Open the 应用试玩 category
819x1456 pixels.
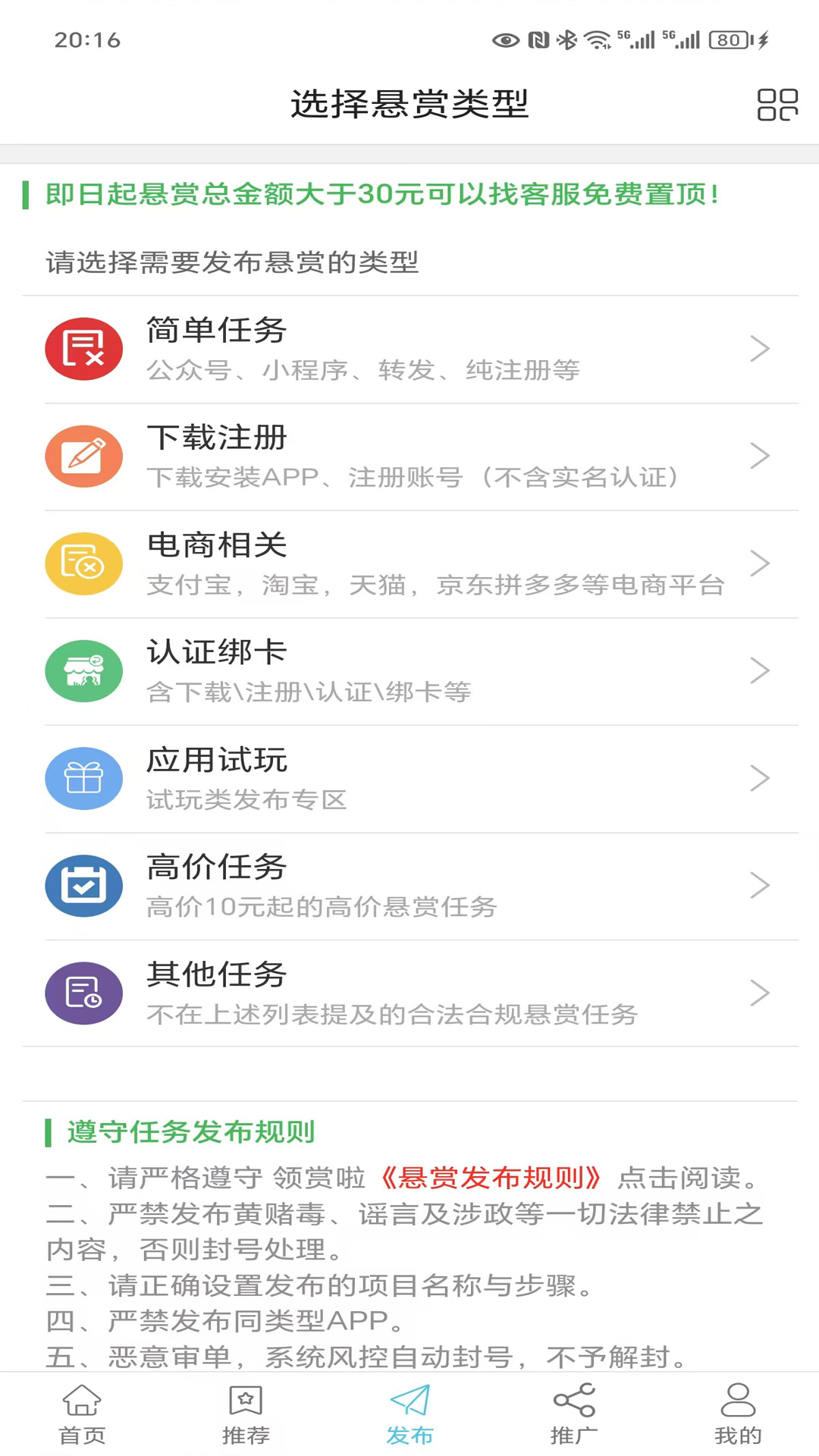[x=409, y=779]
